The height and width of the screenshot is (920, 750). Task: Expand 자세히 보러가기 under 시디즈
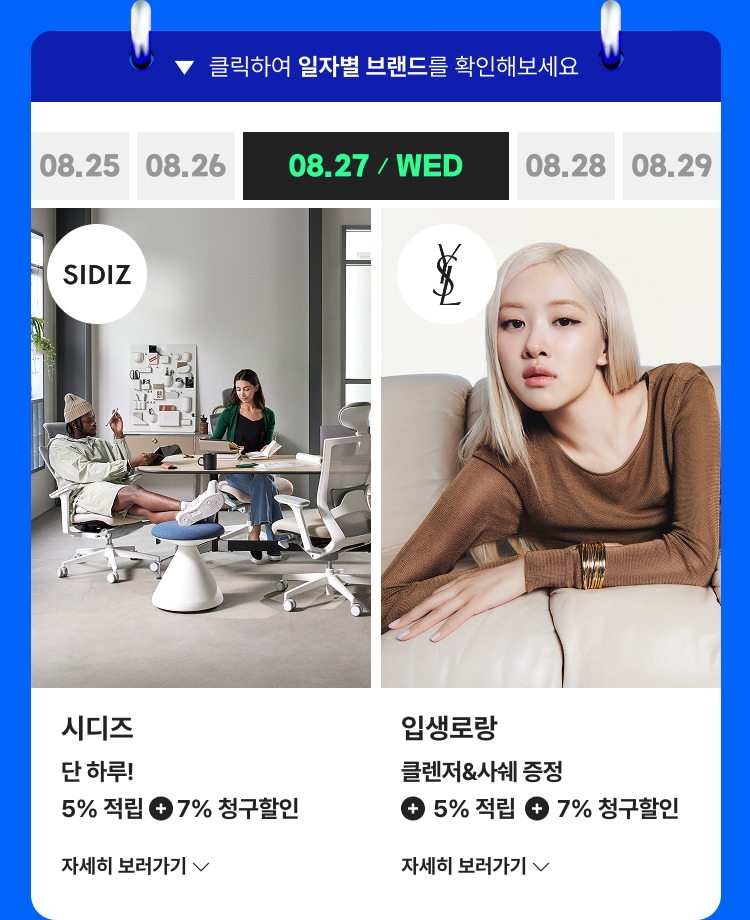pyautogui.click(x=135, y=866)
